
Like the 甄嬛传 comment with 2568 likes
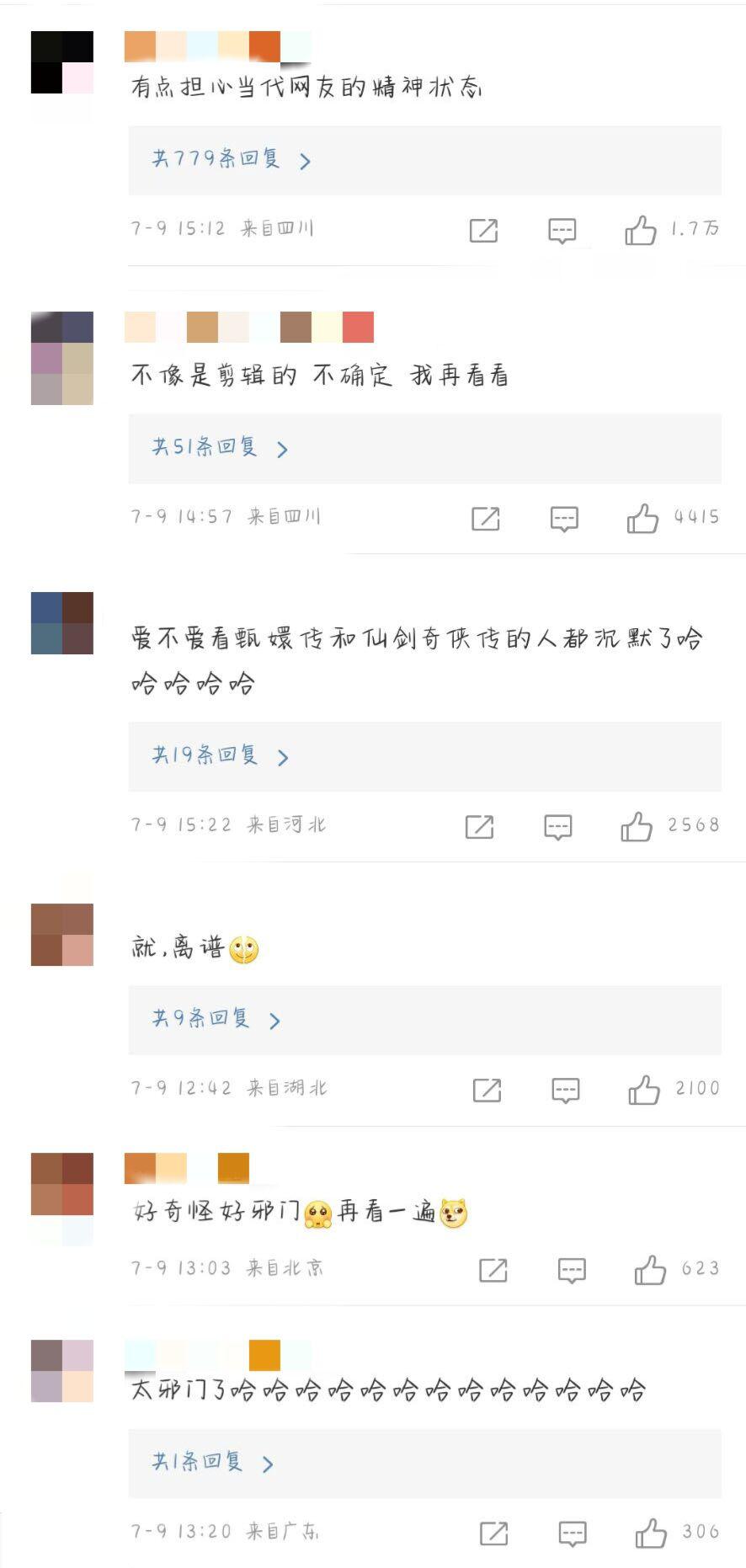637,827
